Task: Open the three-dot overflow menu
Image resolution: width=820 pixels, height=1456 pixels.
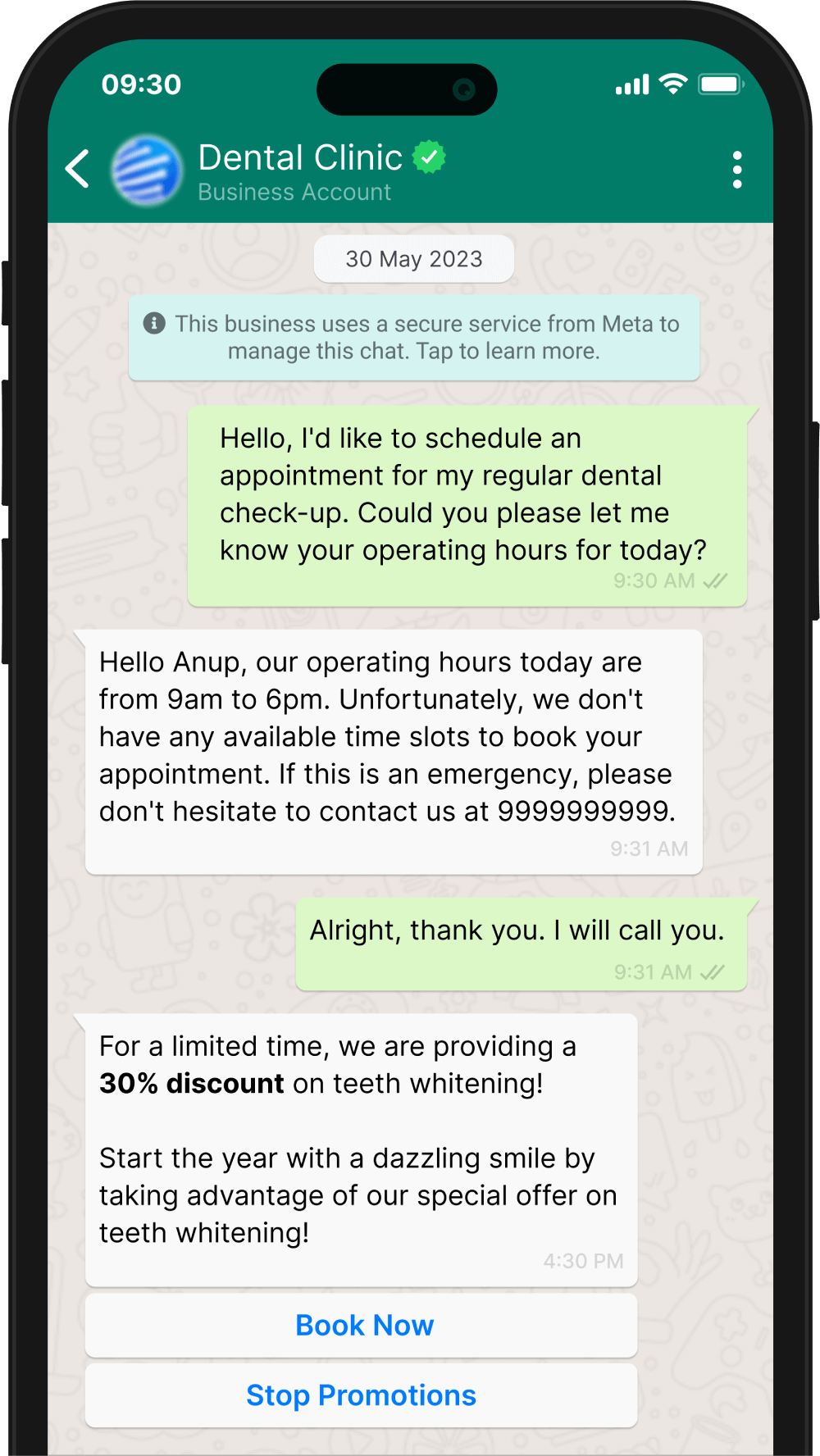Action: pyautogui.click(x=737, y=170)
